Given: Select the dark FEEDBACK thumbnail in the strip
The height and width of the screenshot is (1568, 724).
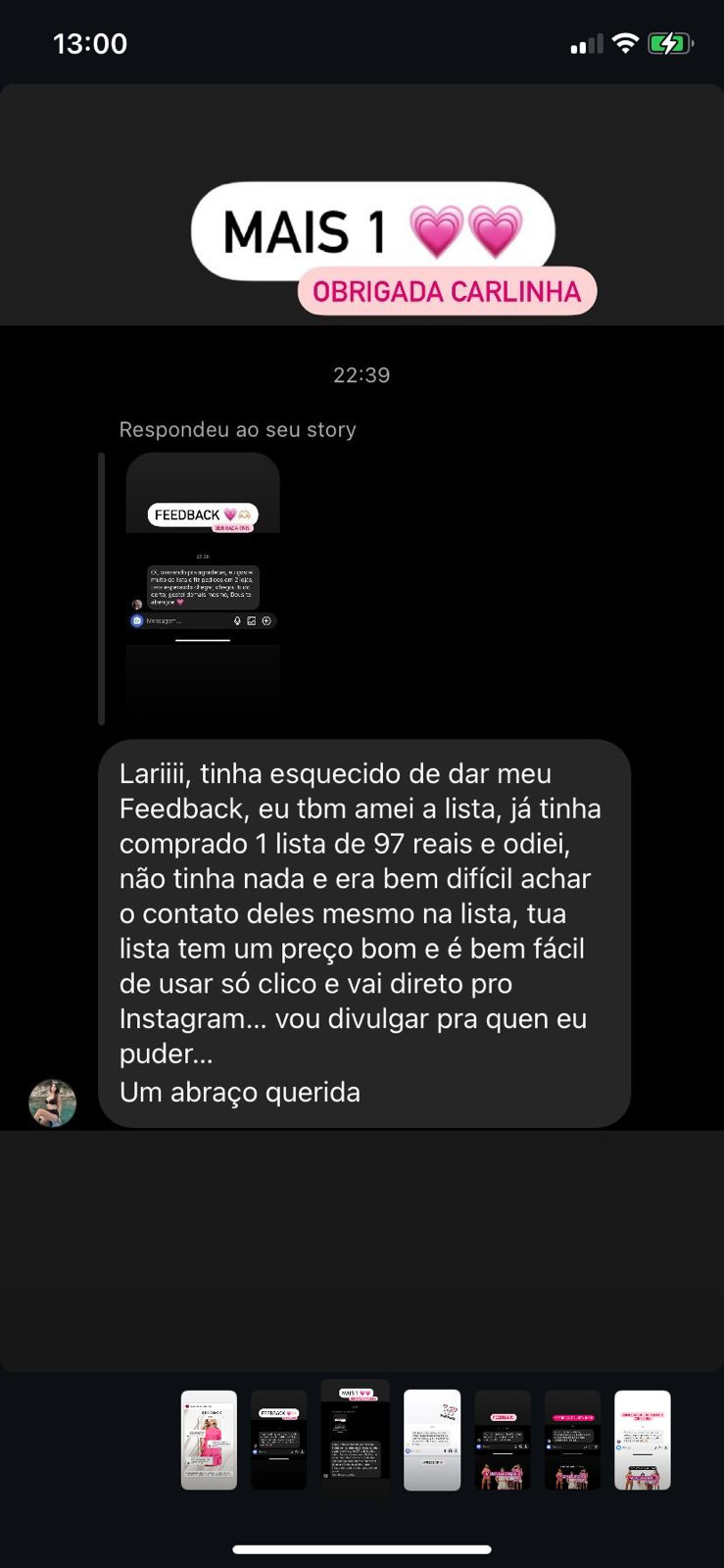Looking at the screenshot, I should 278,1440.
